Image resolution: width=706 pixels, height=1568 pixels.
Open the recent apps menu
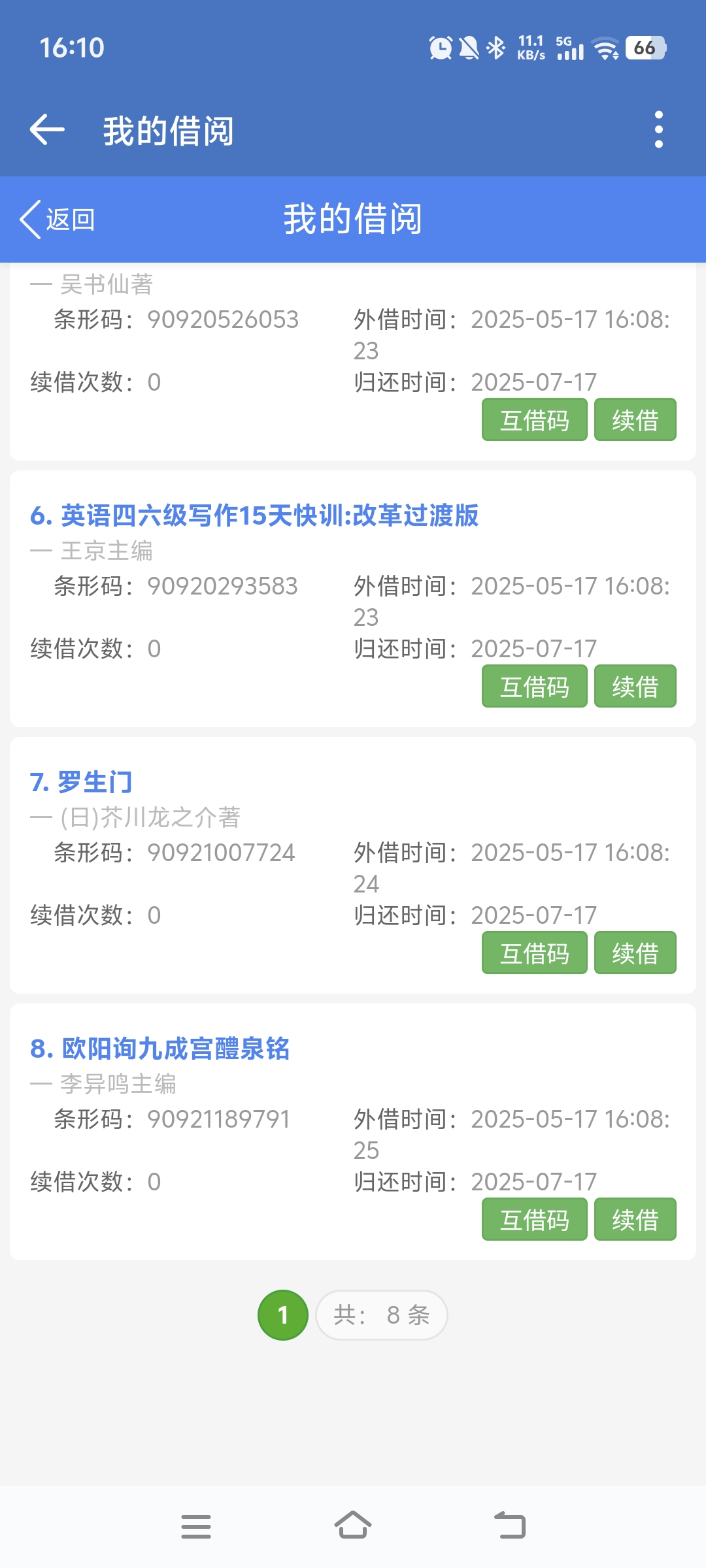[196, 1526]
